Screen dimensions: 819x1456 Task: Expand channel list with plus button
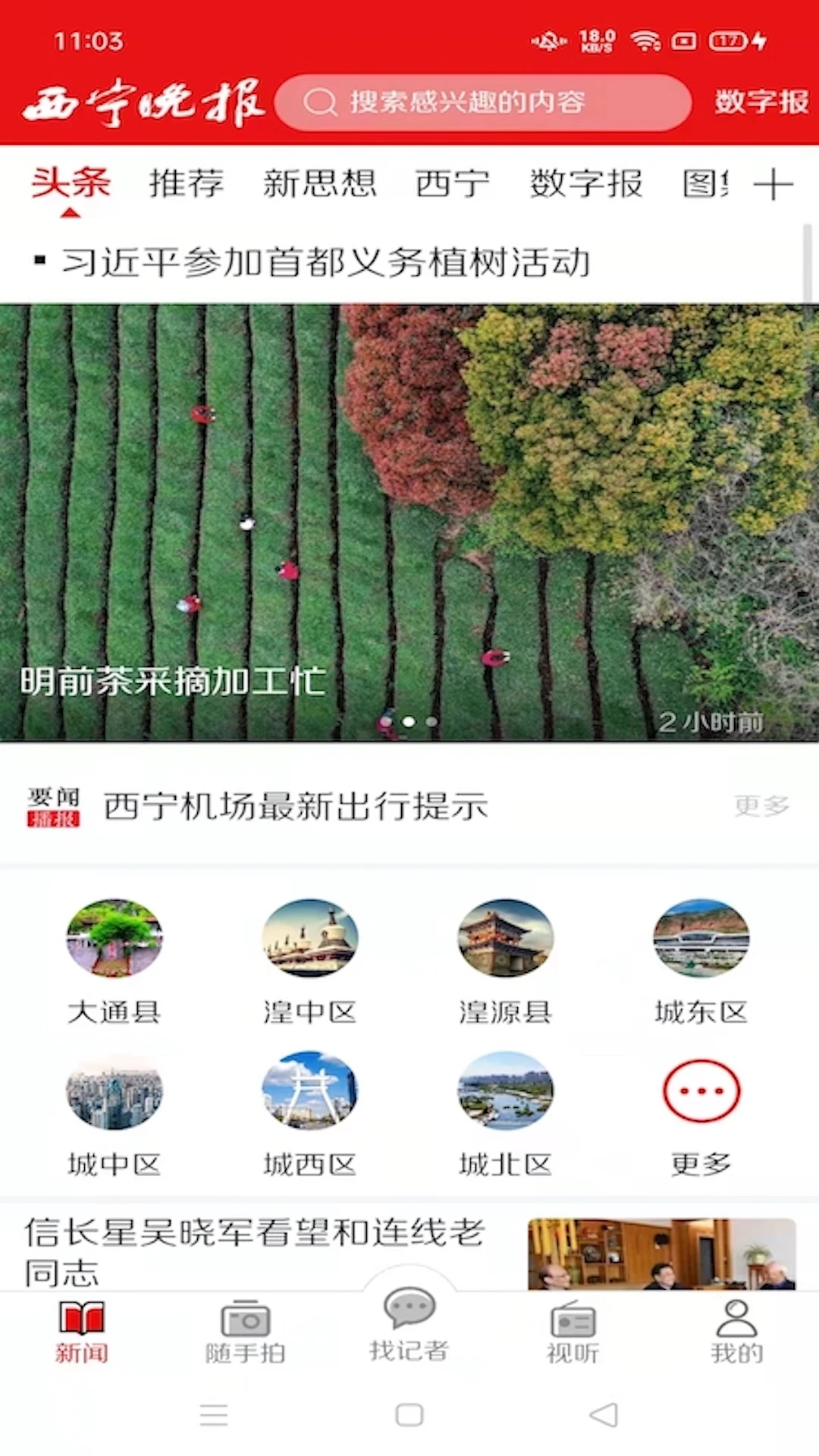[775, 184]
